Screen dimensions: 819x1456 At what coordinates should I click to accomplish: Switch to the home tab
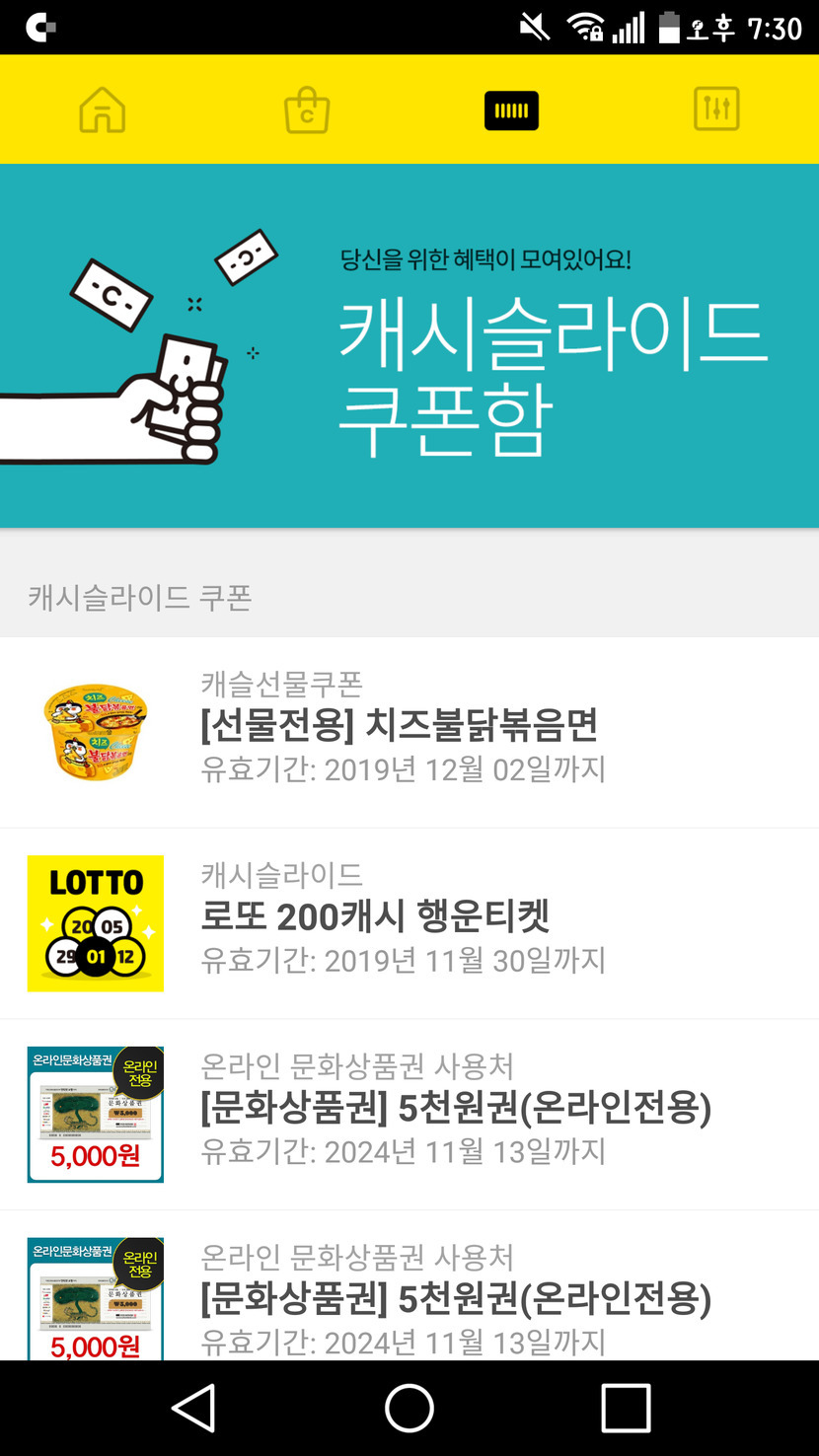point(103,109)
